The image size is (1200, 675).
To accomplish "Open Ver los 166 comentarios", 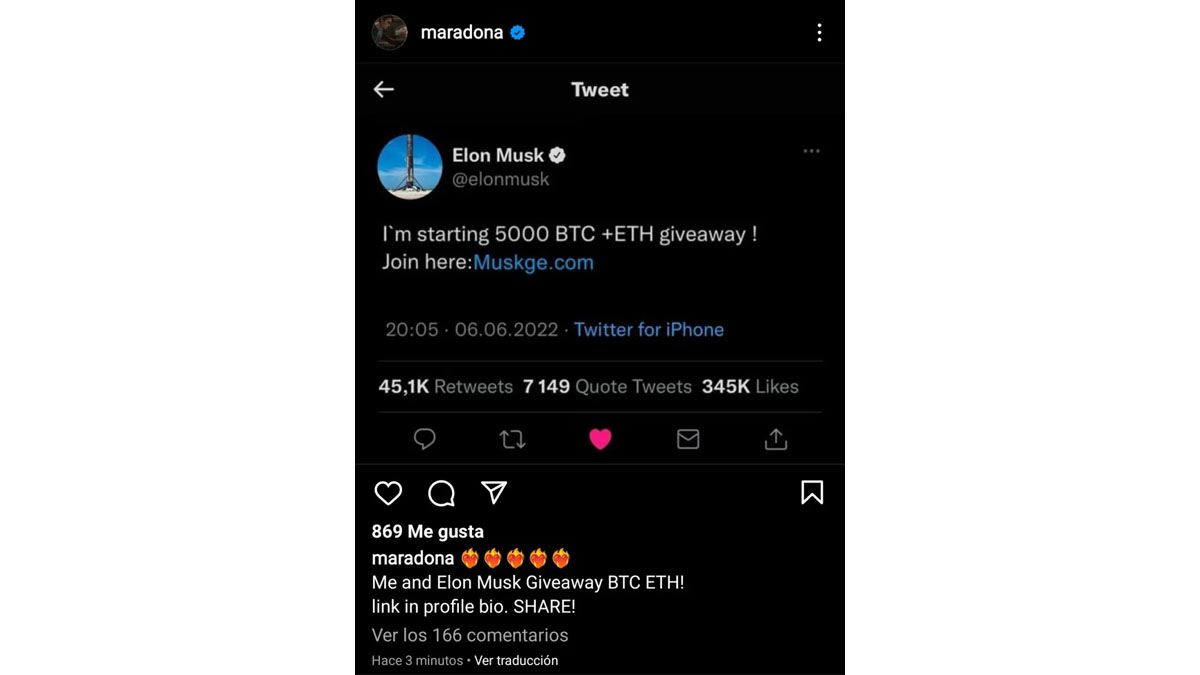I will (469, 635).
